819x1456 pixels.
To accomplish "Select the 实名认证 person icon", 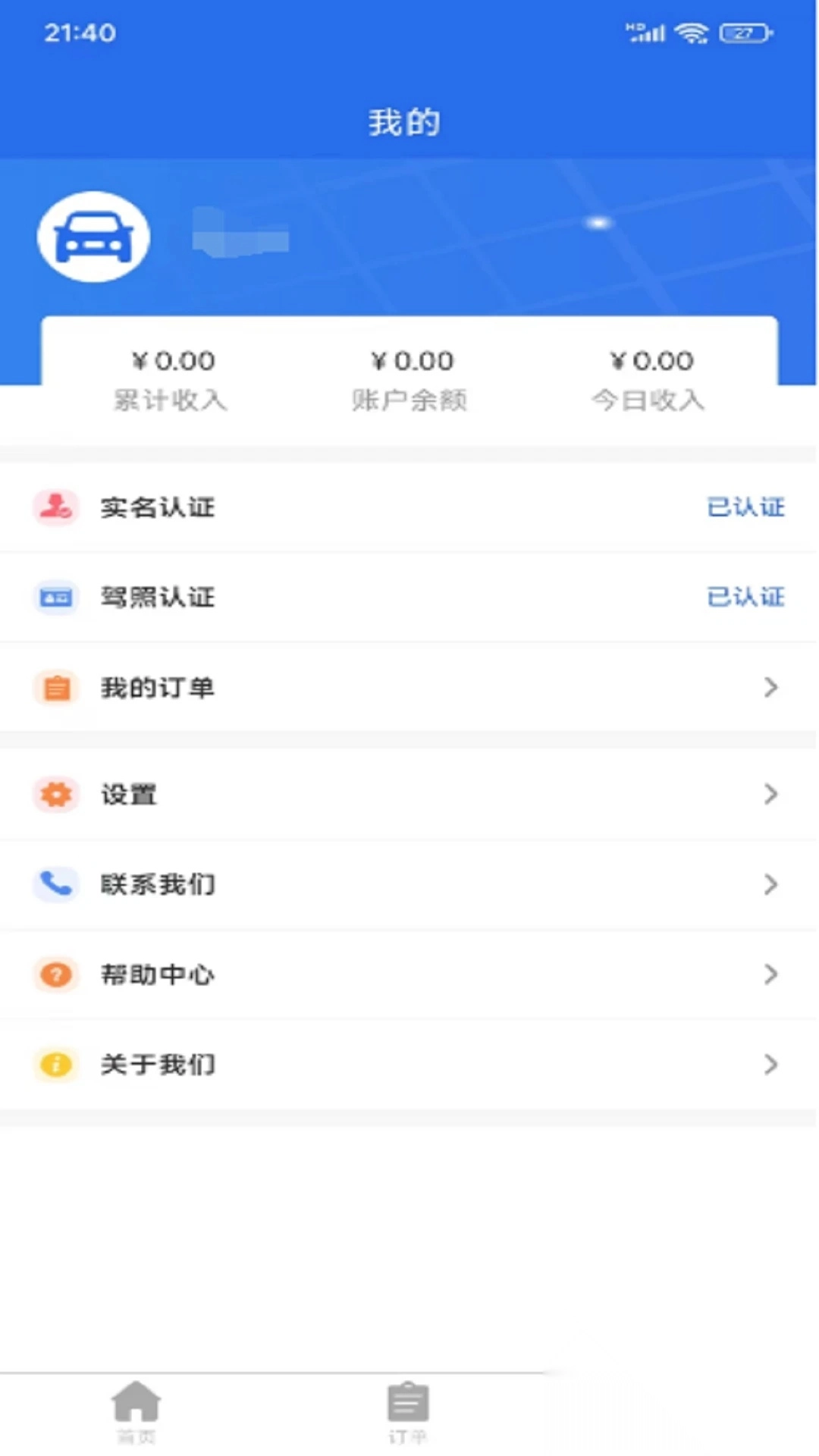I will coord(55,507).
